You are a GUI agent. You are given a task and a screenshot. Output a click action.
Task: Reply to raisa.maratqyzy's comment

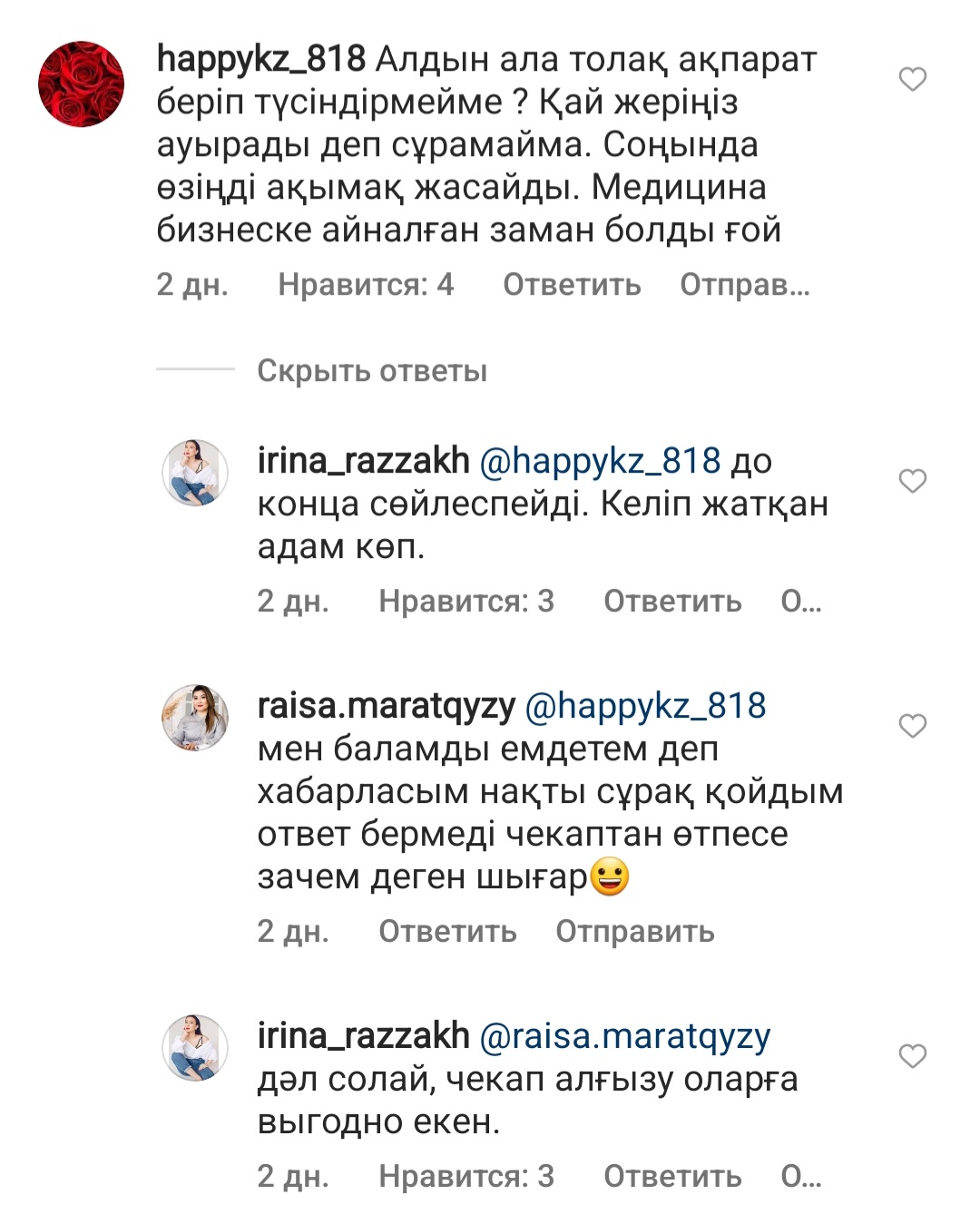point(447,932)
